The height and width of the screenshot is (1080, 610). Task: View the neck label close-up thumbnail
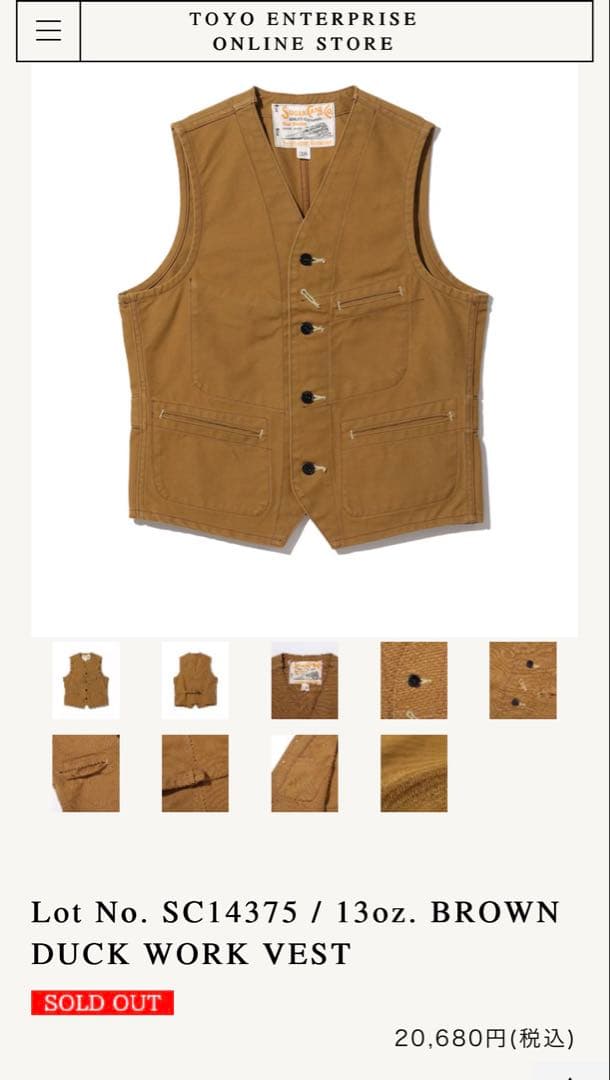pyautogui.click(x=304, y=680)
